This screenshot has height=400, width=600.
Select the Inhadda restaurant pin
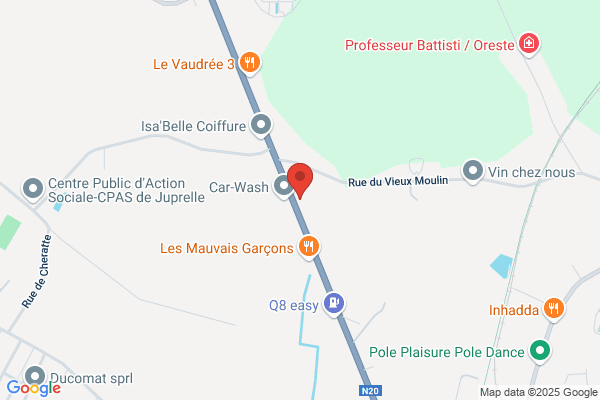pos(553,309)
